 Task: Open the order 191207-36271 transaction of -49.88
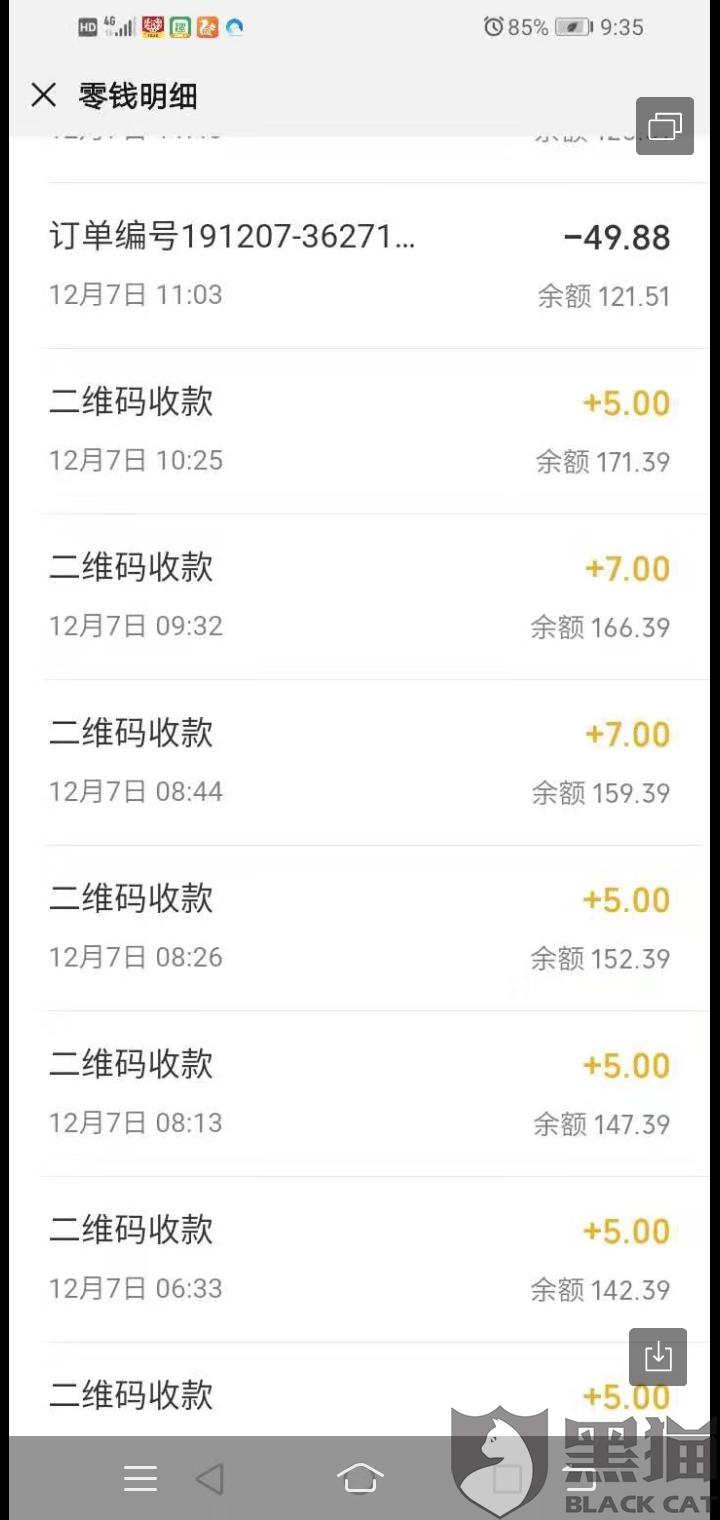[x=360, y=265]
